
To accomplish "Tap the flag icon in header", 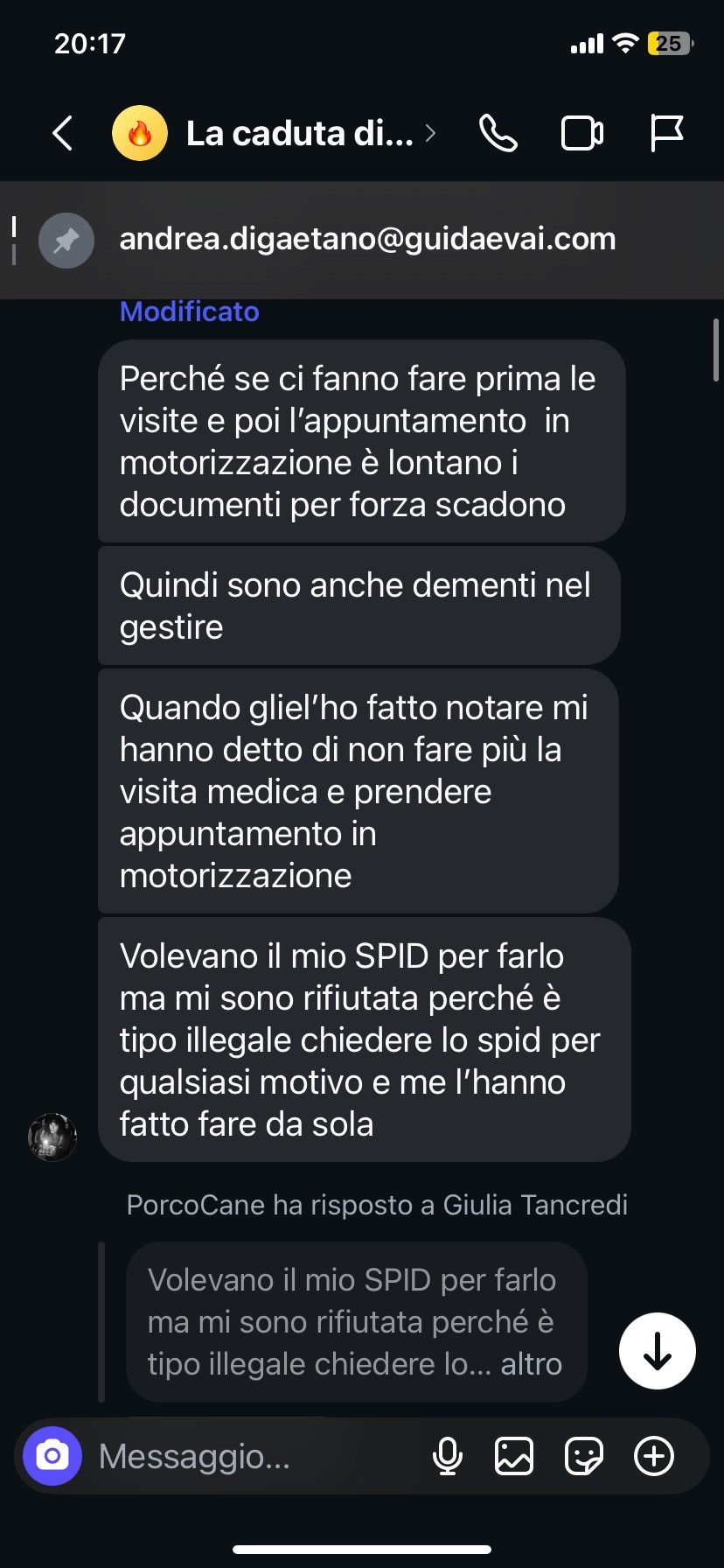I will [667, 133].
